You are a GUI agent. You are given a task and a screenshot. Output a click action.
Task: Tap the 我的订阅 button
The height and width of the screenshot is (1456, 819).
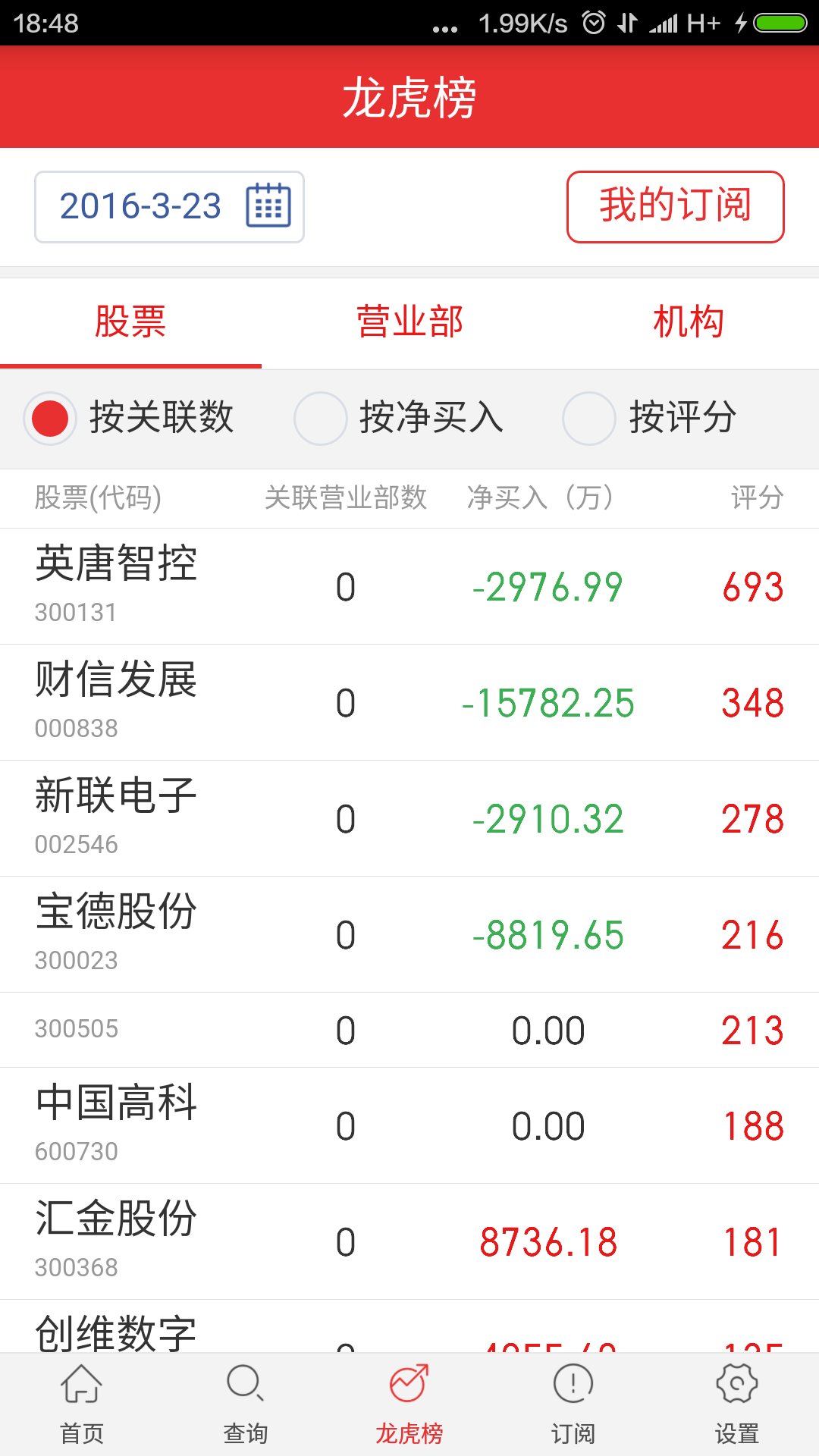[675, 207]
